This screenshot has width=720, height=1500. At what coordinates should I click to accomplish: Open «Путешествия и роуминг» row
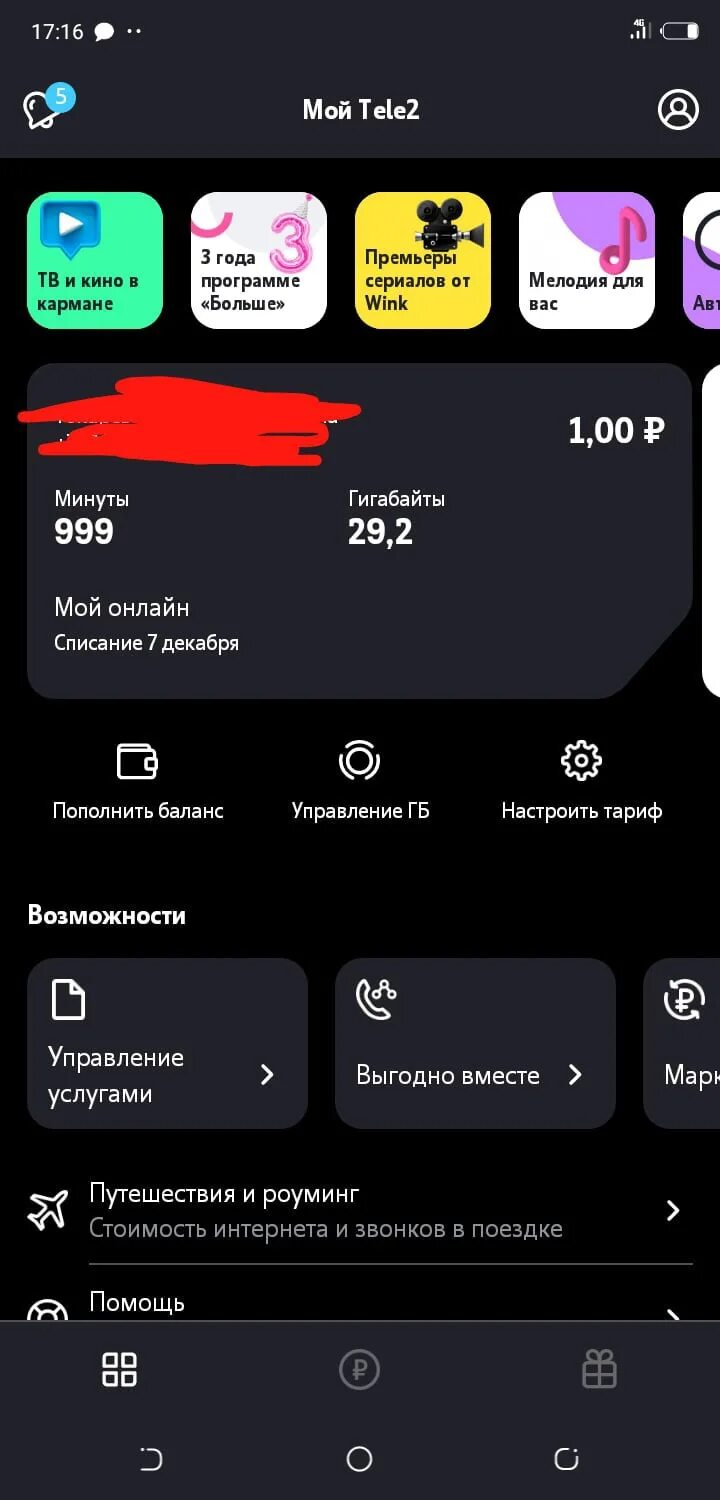click(360, 1211)
